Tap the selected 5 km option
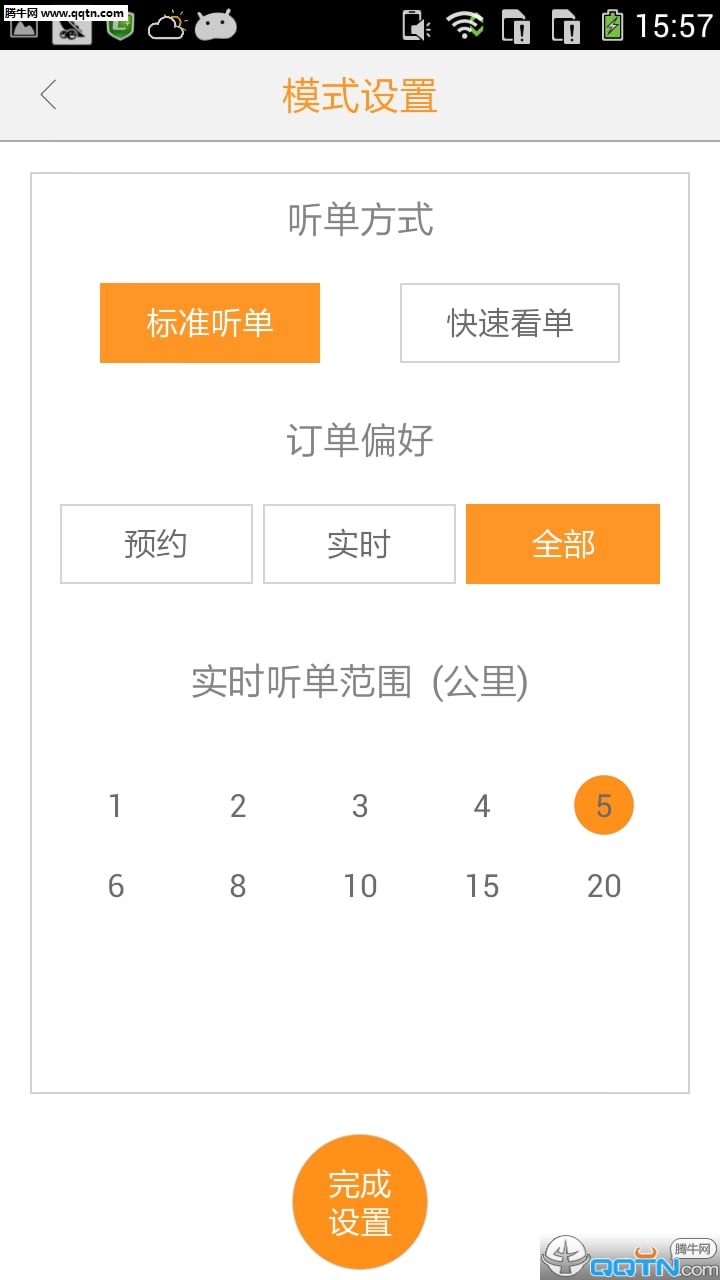 (604, 806)
